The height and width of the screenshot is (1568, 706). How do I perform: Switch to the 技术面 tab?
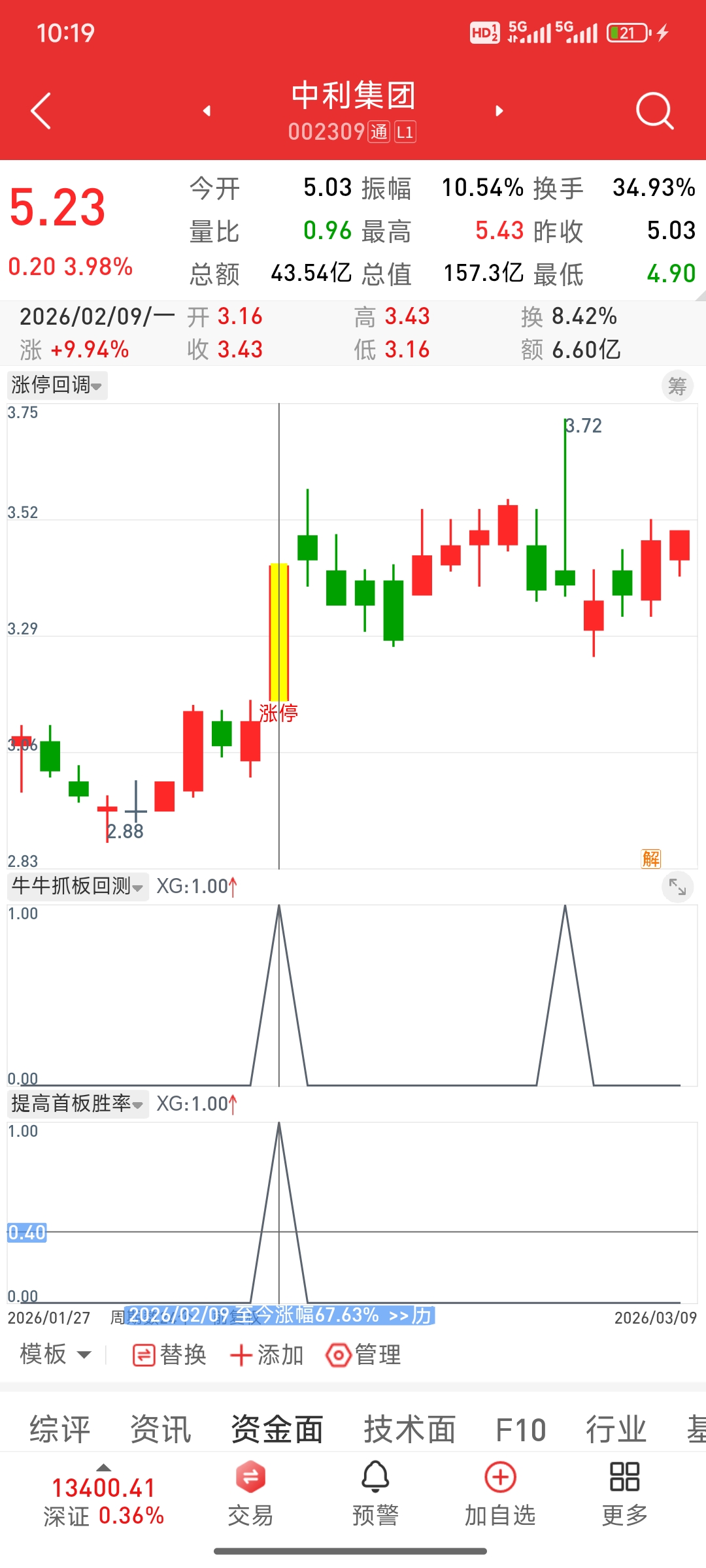(410, 1429)
